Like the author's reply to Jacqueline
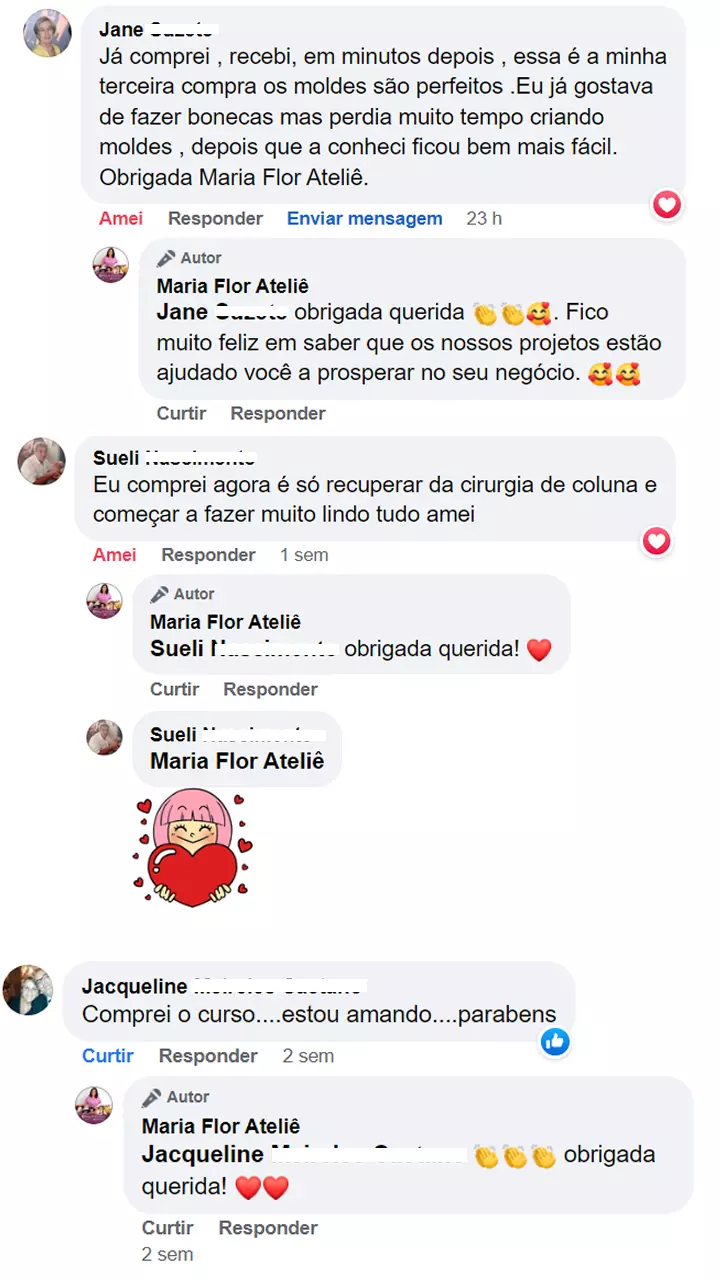Screen dimensions: 720x1280 click(x=168, y=1227)
